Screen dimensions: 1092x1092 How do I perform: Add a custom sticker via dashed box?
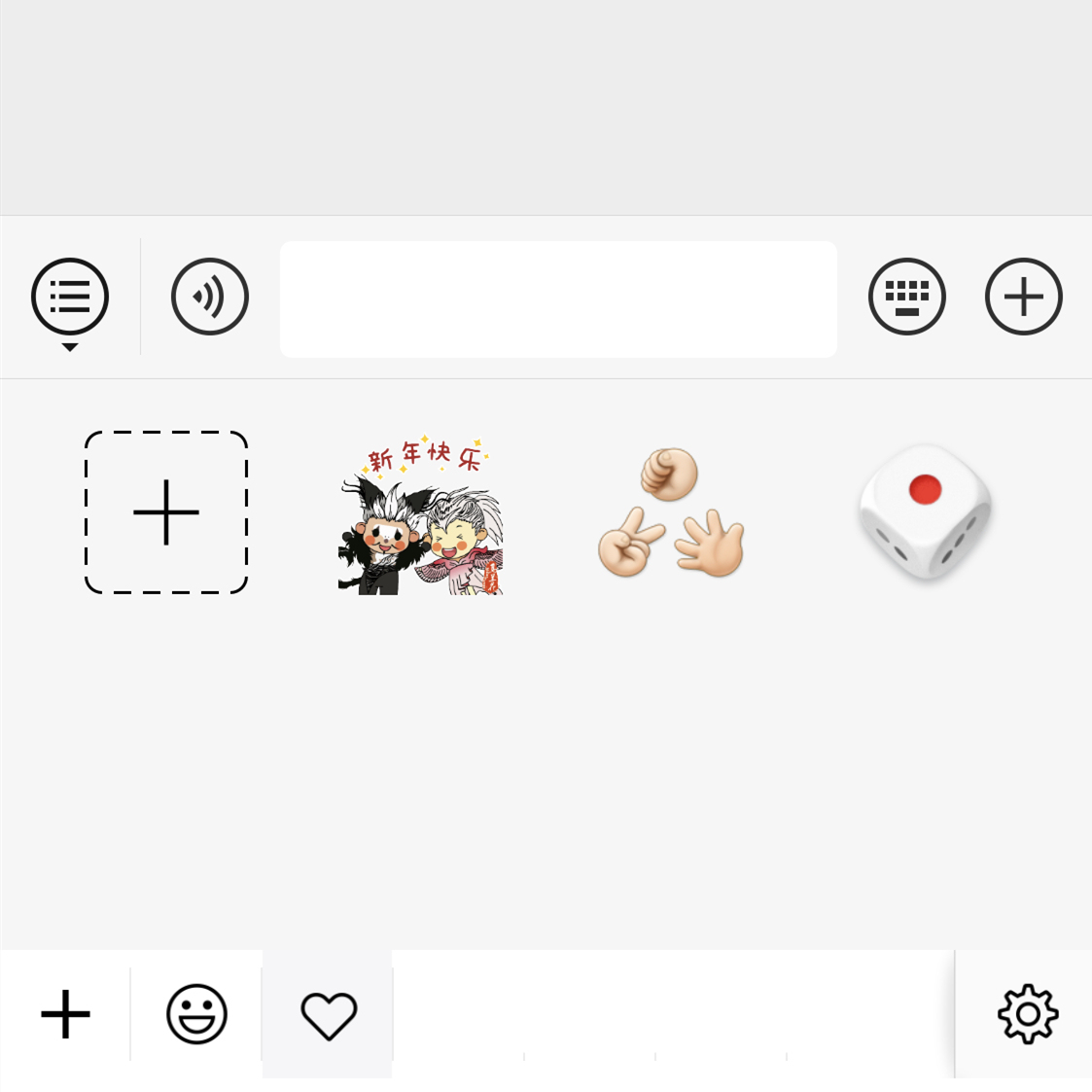click(x=166, y=512)
